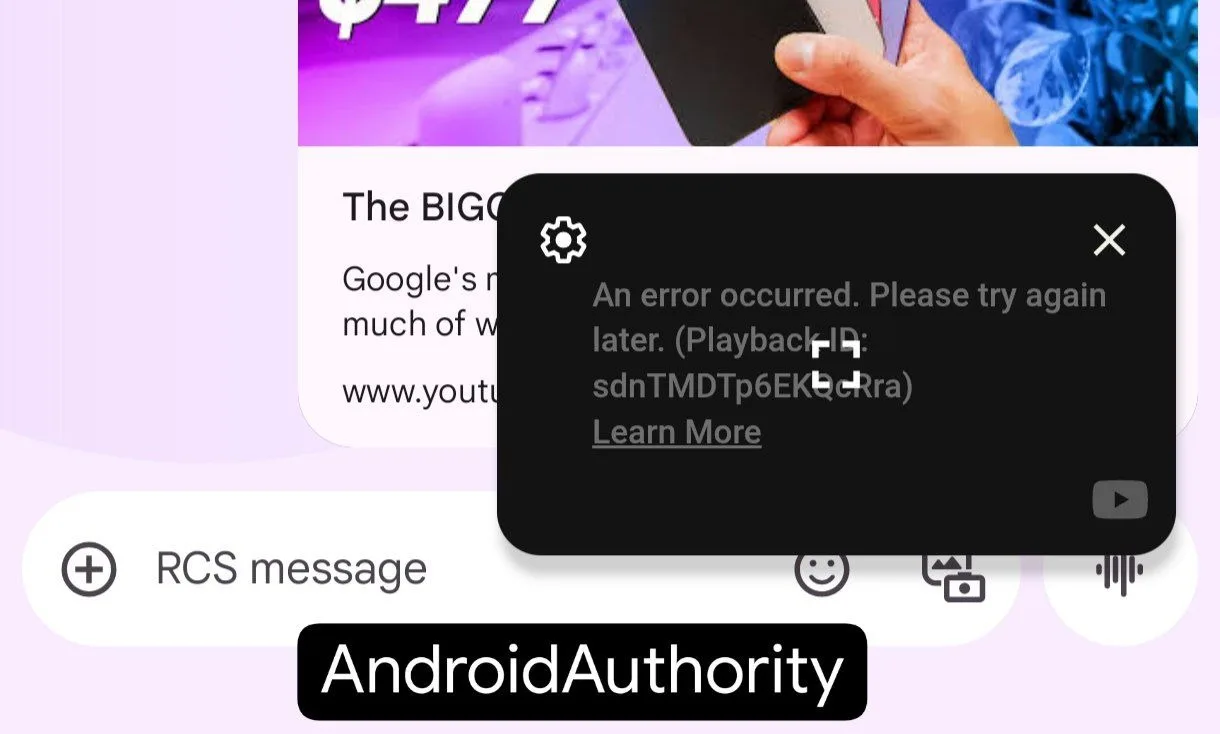Open the floating player settings gear
The image size is (1220, 734).
coord(563,240)
